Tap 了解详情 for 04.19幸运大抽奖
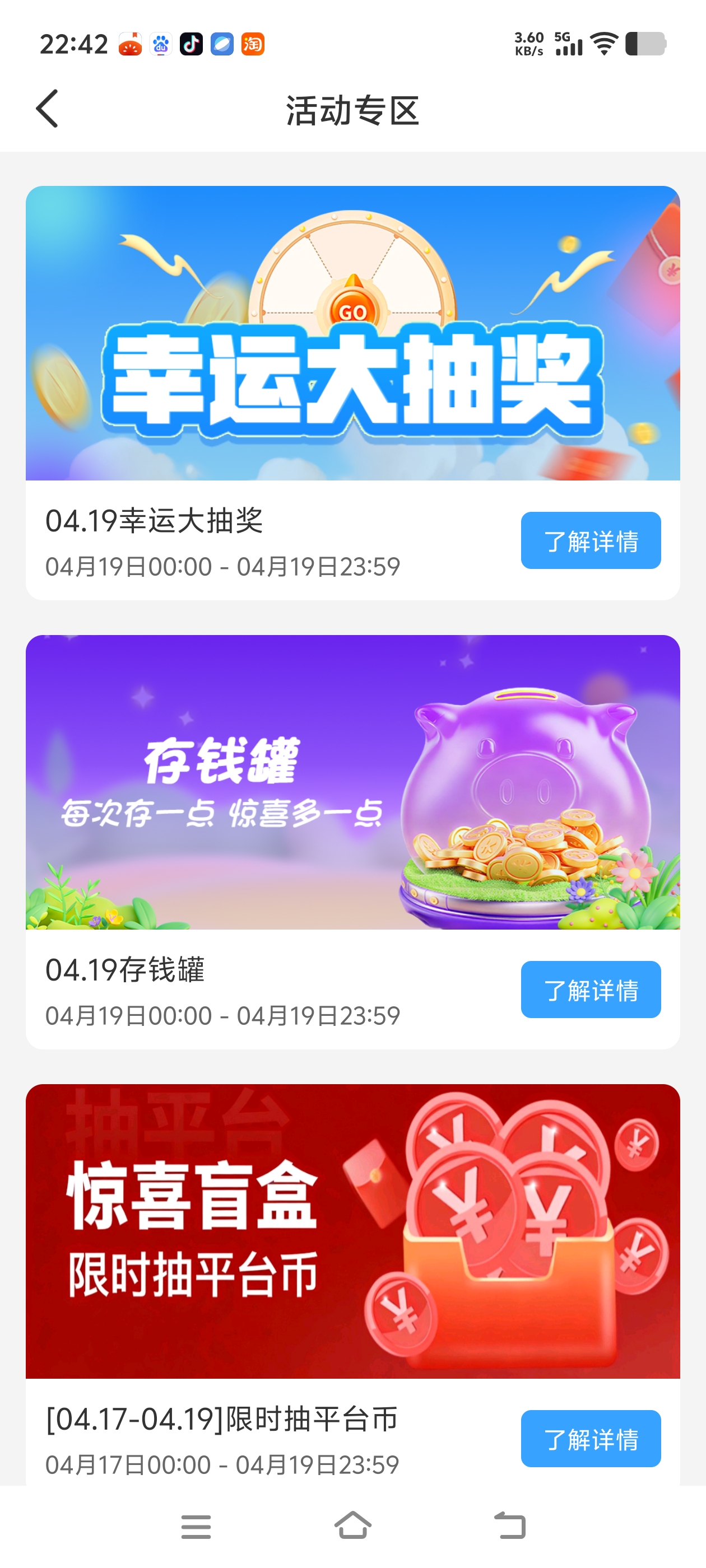The width and height of the screenshot is (706, 1568). tap(589, 540)
